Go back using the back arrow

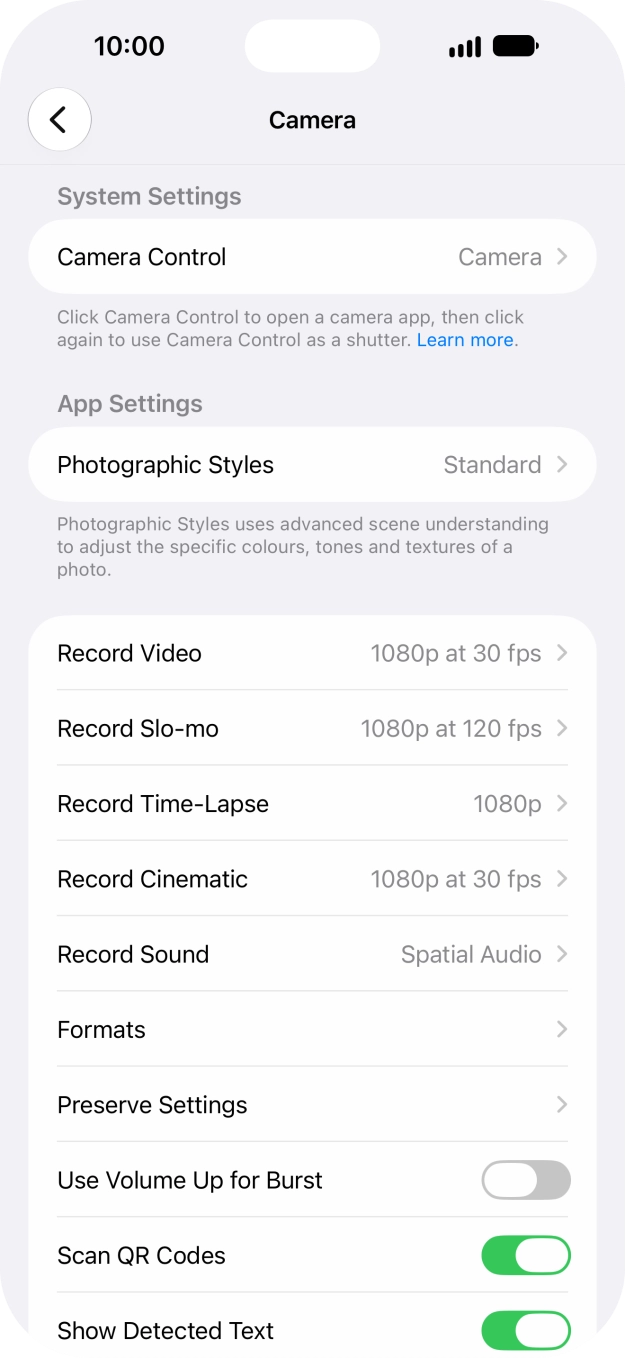[59, 120]
